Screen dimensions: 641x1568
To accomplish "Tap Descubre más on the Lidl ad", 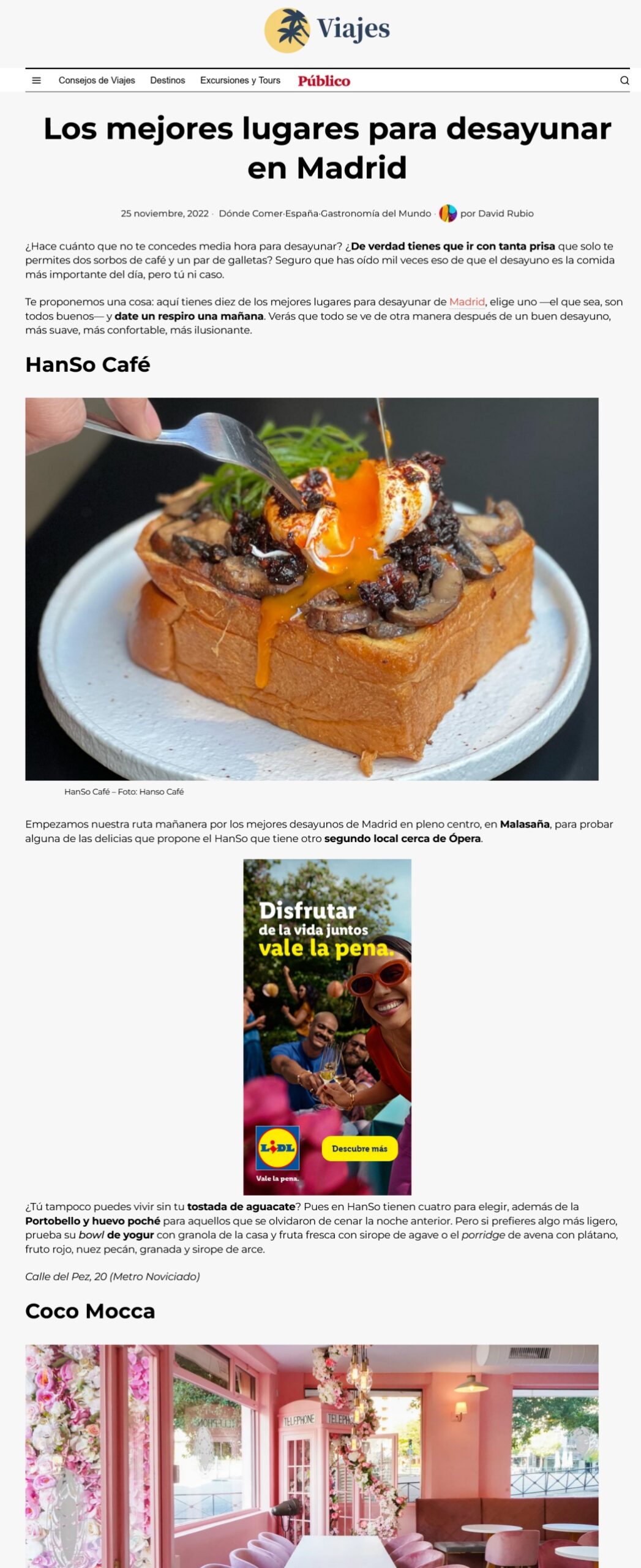I will 359,1148.
